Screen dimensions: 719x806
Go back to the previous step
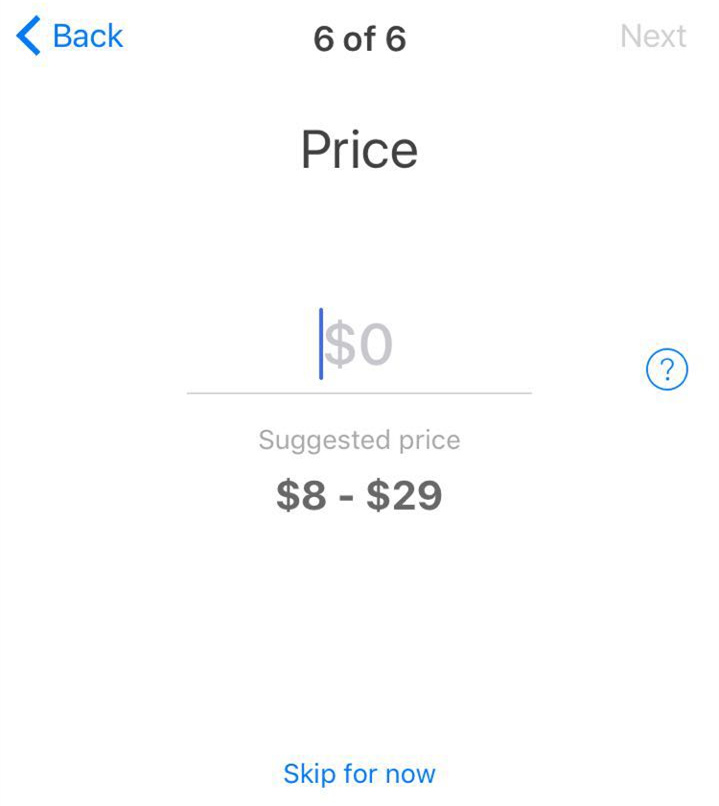pos(70,37)
